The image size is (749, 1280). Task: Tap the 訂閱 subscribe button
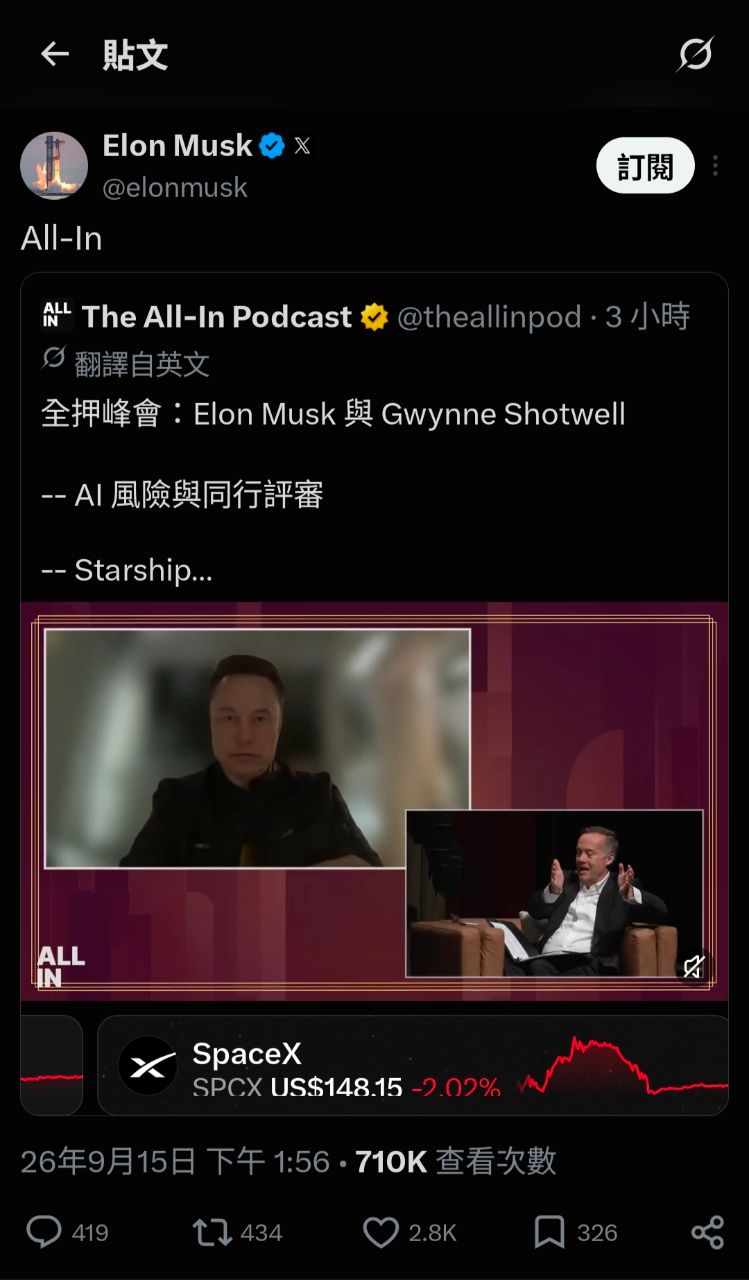pyautogui.click(x=645, y=166)
